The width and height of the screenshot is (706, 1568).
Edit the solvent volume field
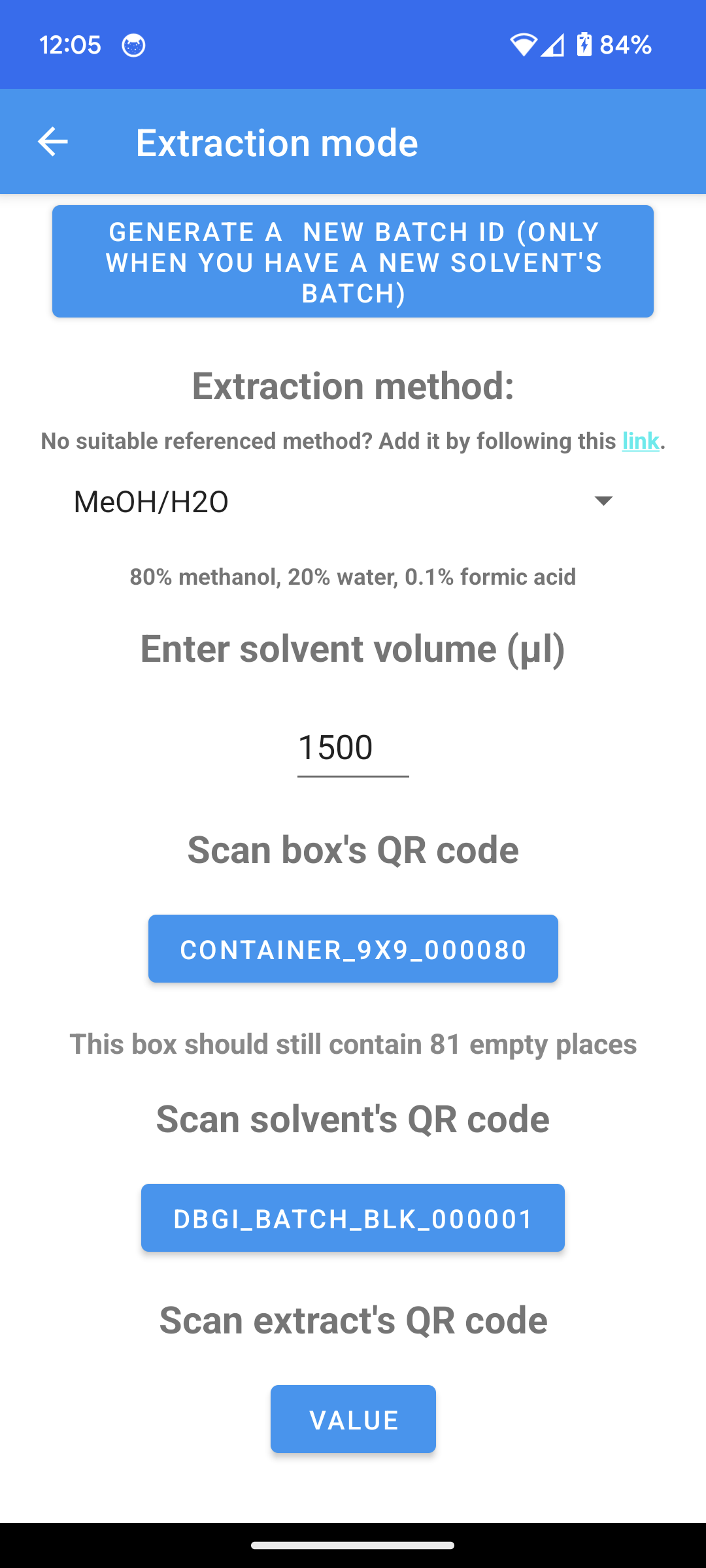[353, 748]
